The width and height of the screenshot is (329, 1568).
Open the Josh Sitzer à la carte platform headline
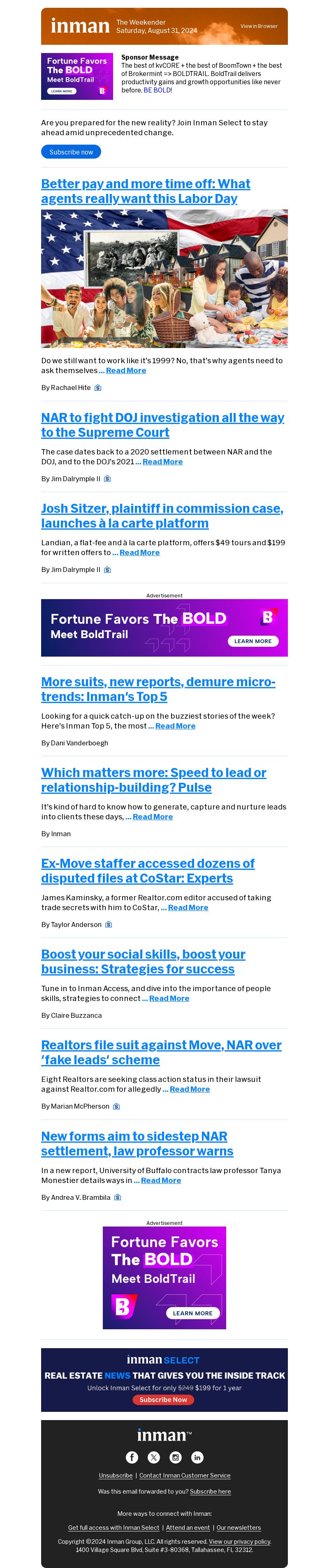tap(162, 516)
